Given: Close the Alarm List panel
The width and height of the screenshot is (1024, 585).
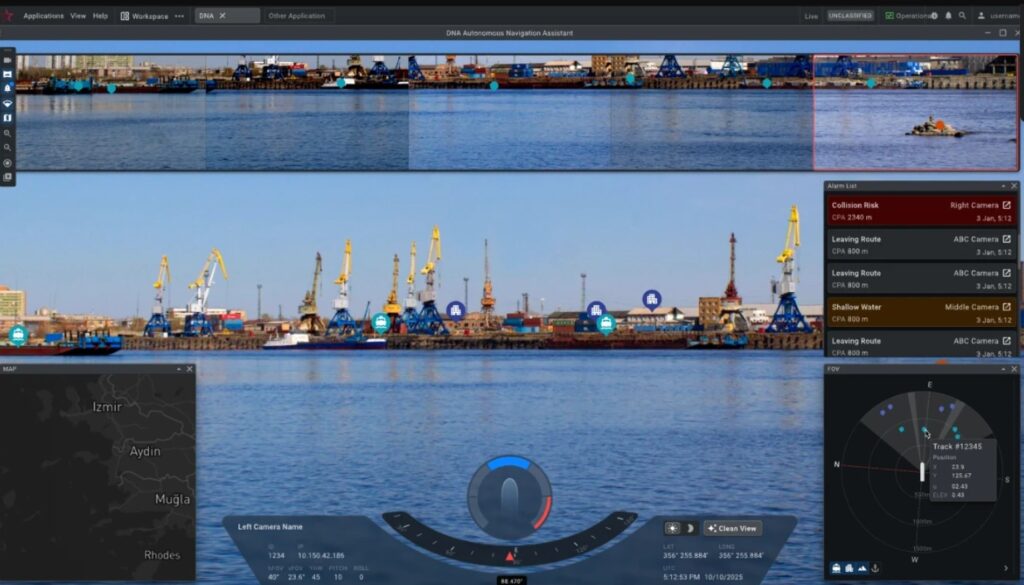Looking at the screenshot, I should click(1013, 186).
